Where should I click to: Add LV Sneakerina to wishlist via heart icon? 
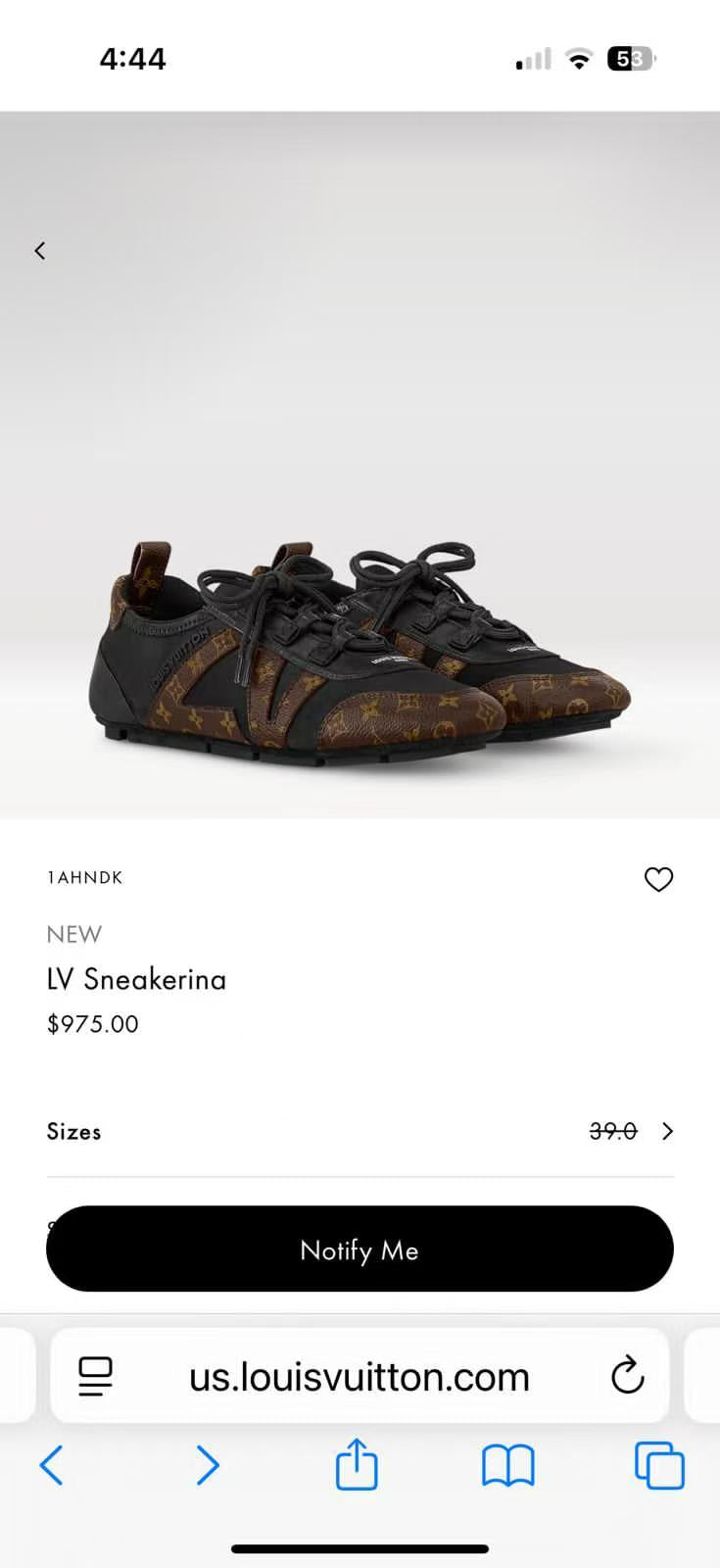tap(658, 880)
